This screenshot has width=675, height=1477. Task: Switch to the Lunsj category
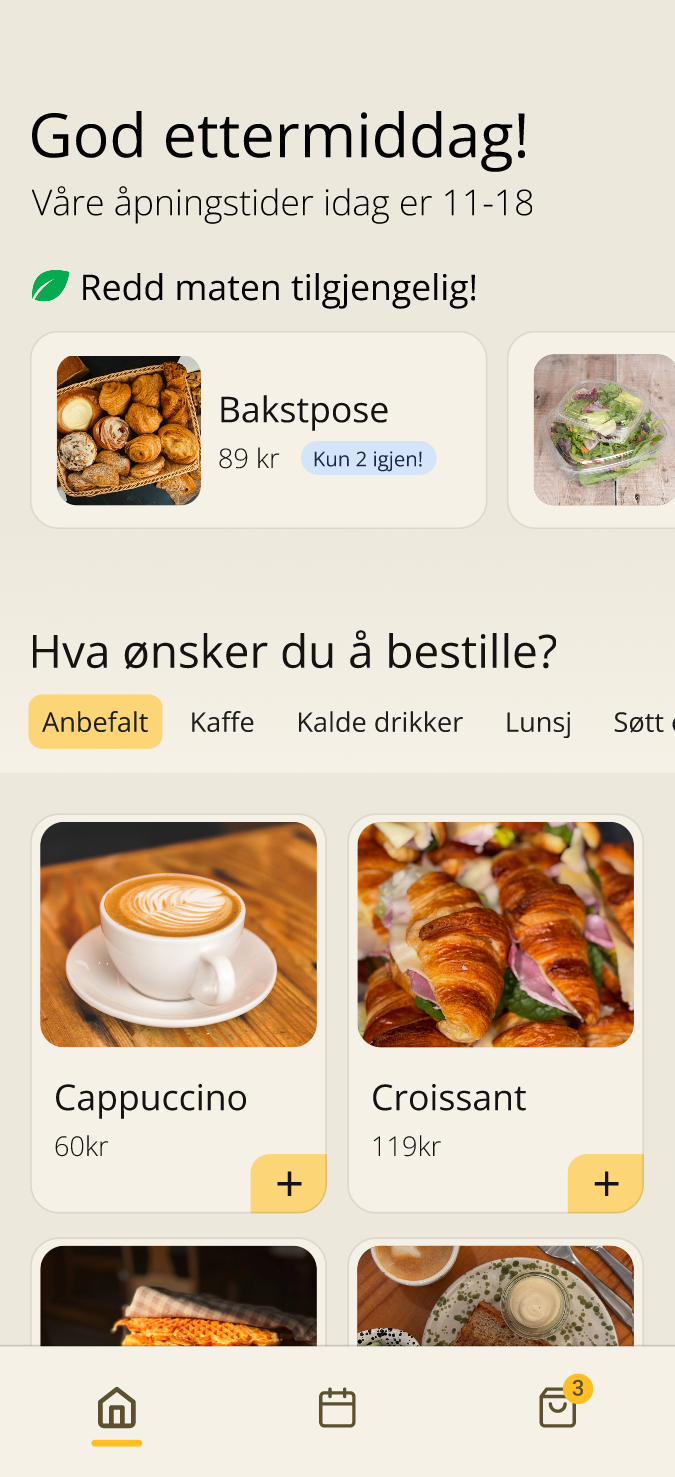coord(538,722)
